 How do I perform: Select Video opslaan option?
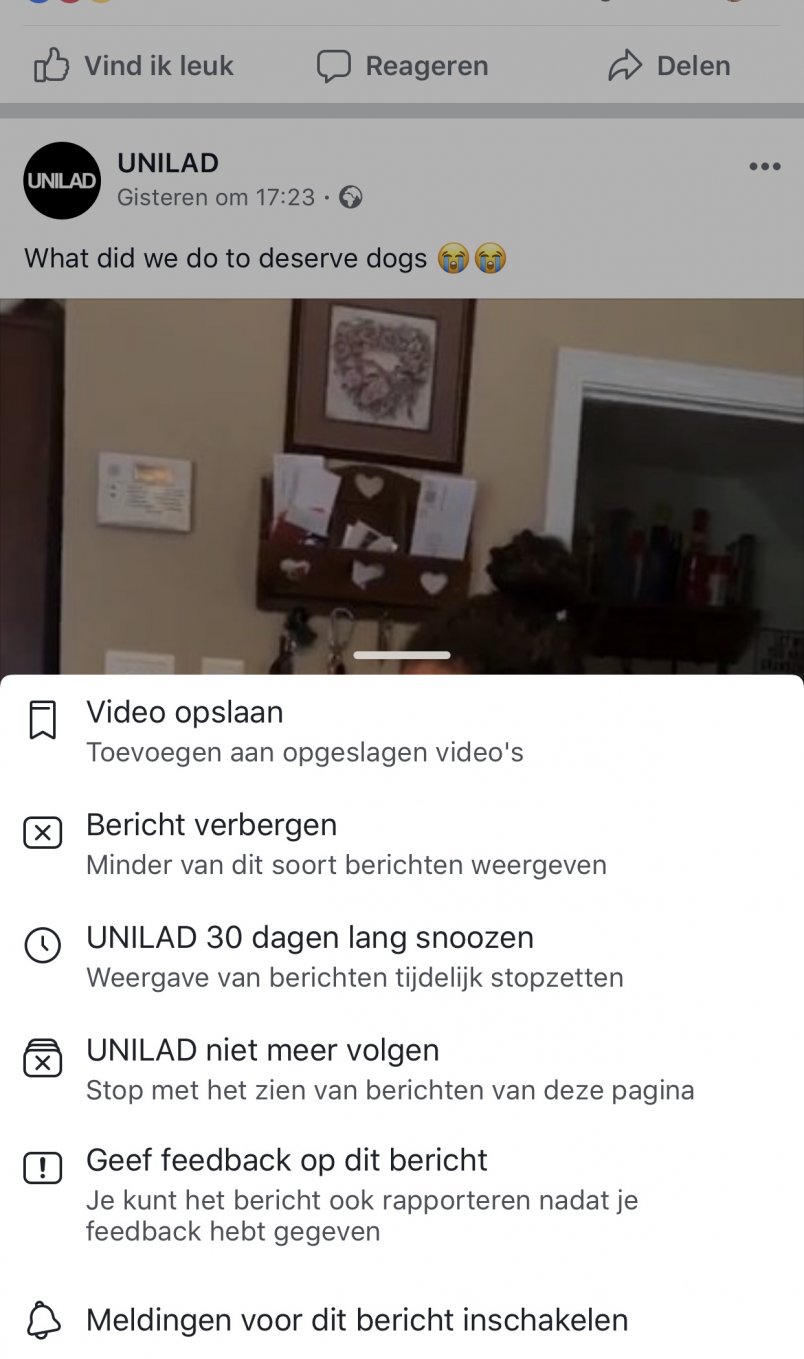[184, 713]
